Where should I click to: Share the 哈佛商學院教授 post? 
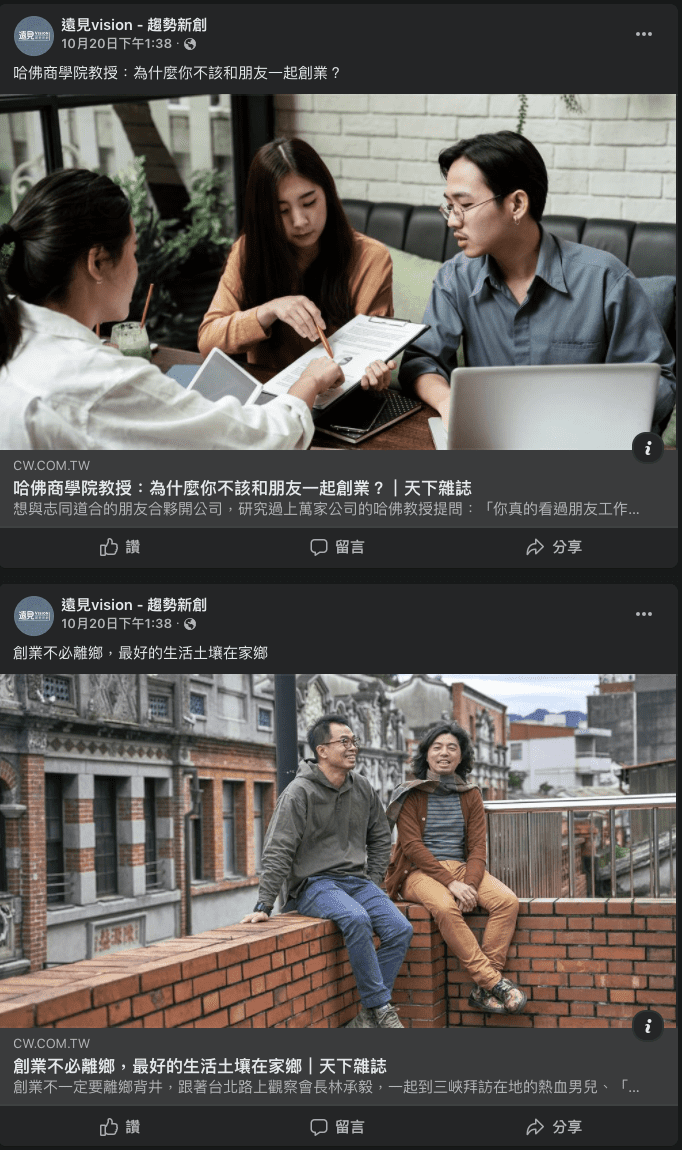[554, 547]
